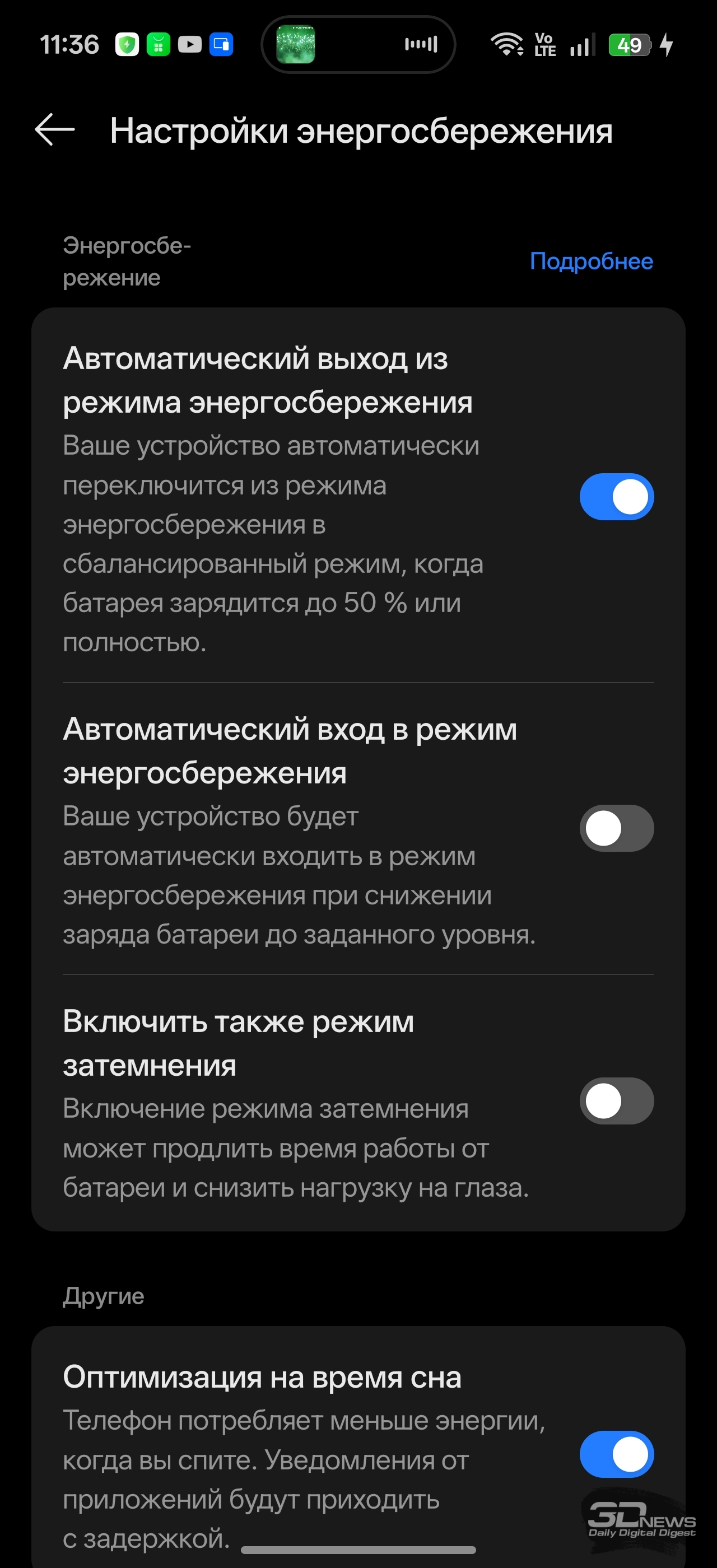Enable automatic entry into power saving mode
Screen dimensions: 717x1568
616,828
